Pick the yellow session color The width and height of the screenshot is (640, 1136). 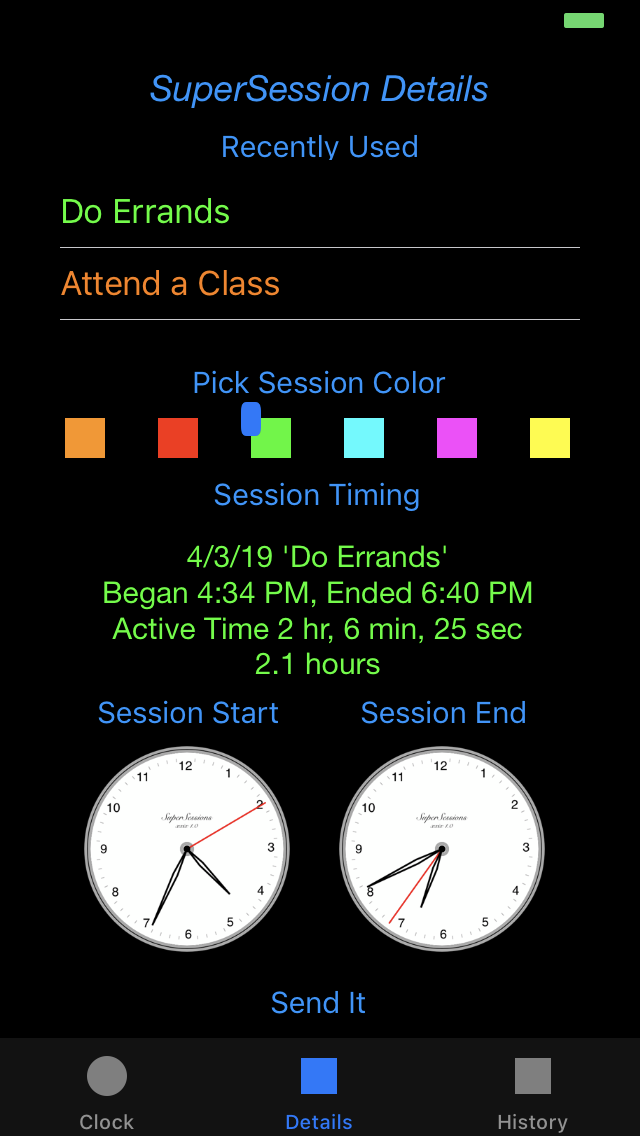[549, 438]
